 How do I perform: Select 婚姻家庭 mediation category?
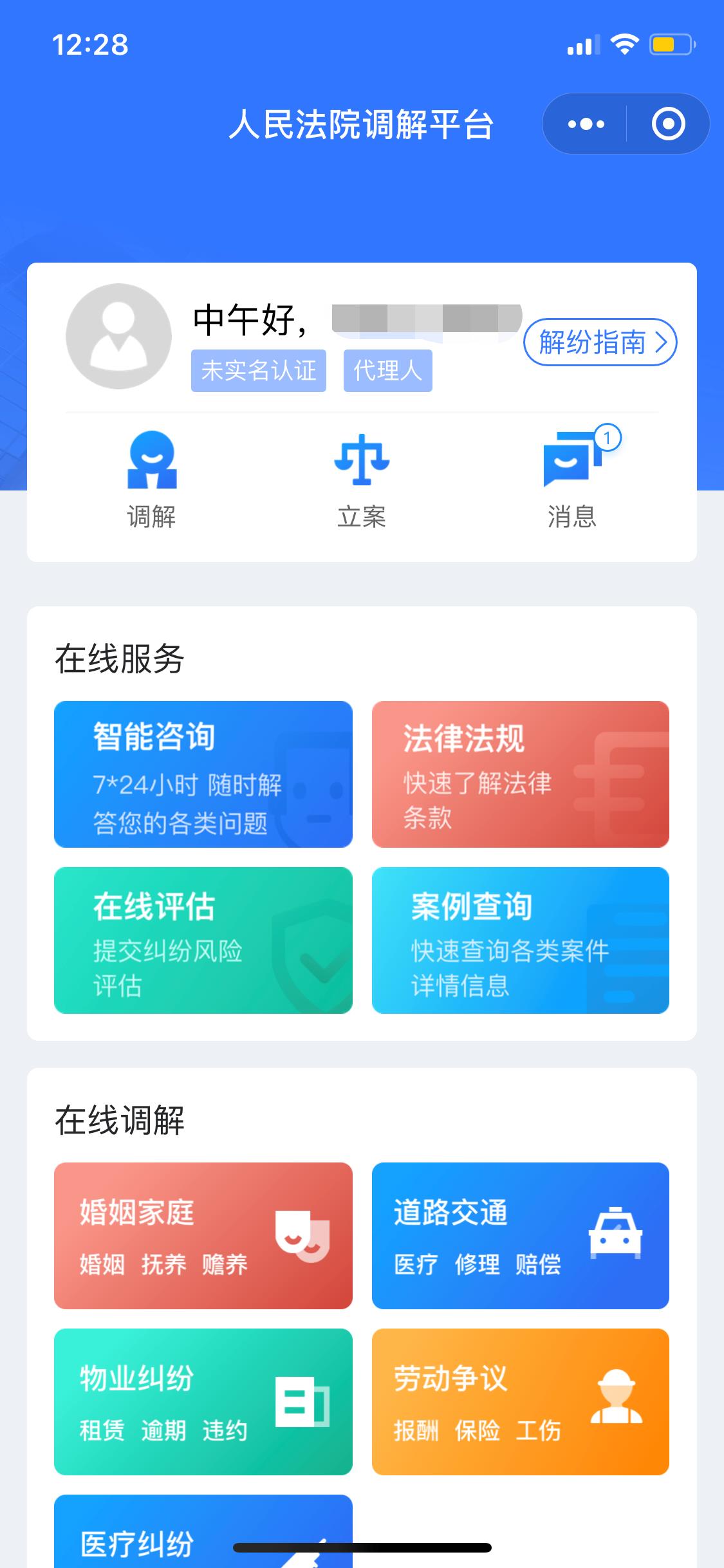click(203, 1236)
